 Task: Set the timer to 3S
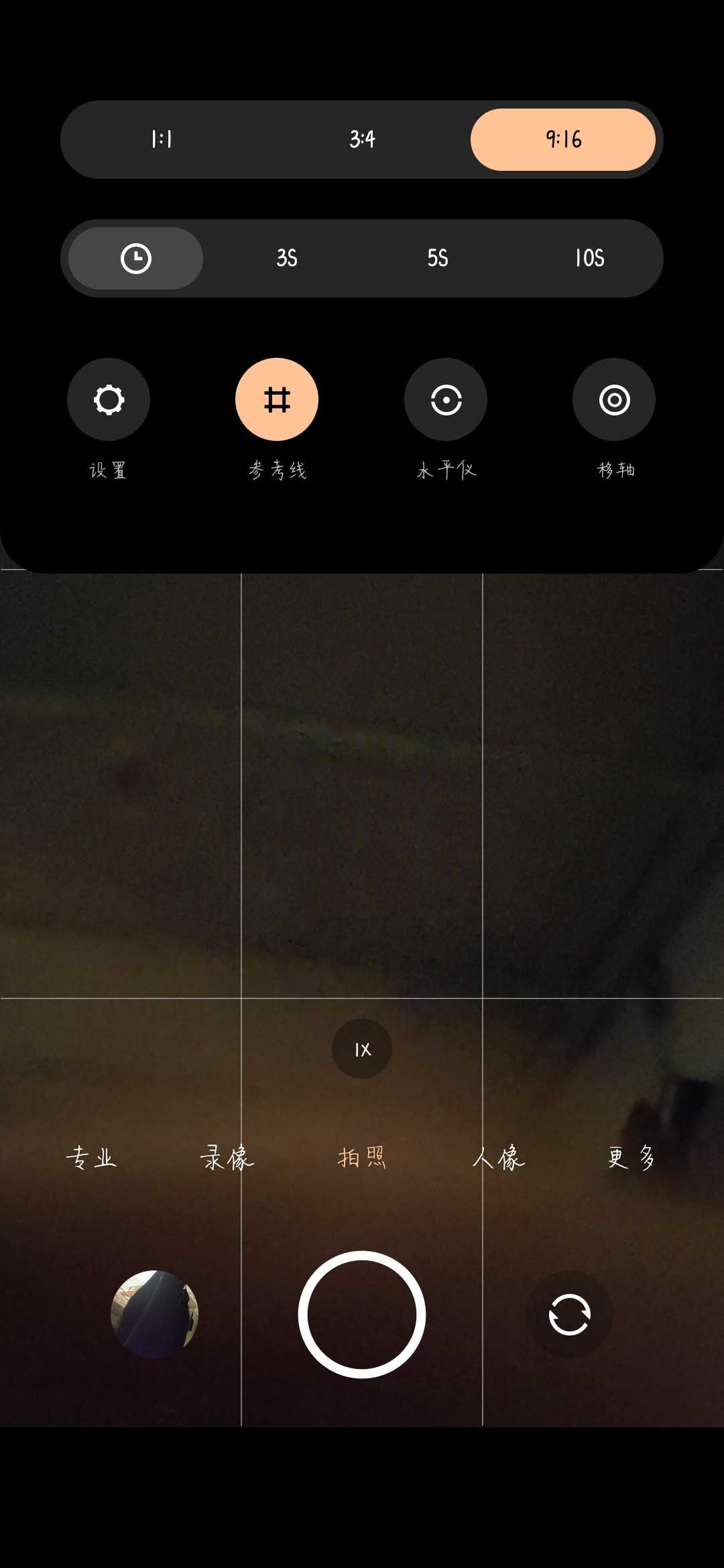(287, 258)
